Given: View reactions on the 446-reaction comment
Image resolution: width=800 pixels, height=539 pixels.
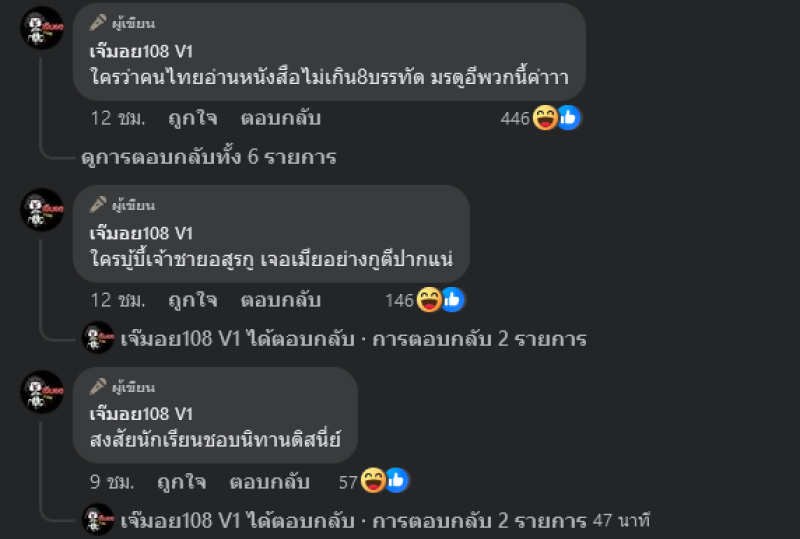Looking at the screenshot, I should click(541, 118).
